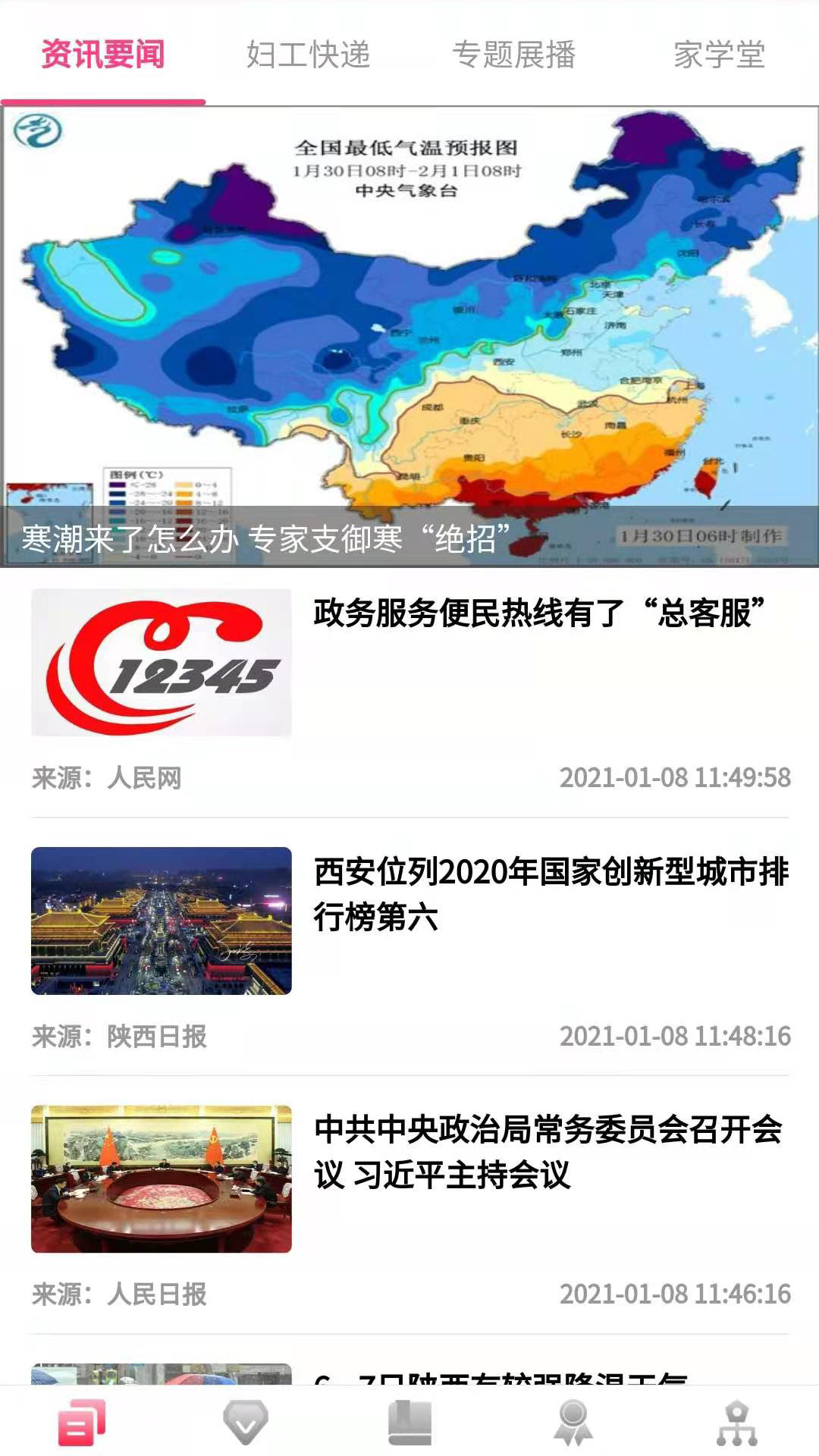Open the 中共中央政治局常务委员会 article
The width and height of the screenshot is (819, 1456).
point(548,1151)
